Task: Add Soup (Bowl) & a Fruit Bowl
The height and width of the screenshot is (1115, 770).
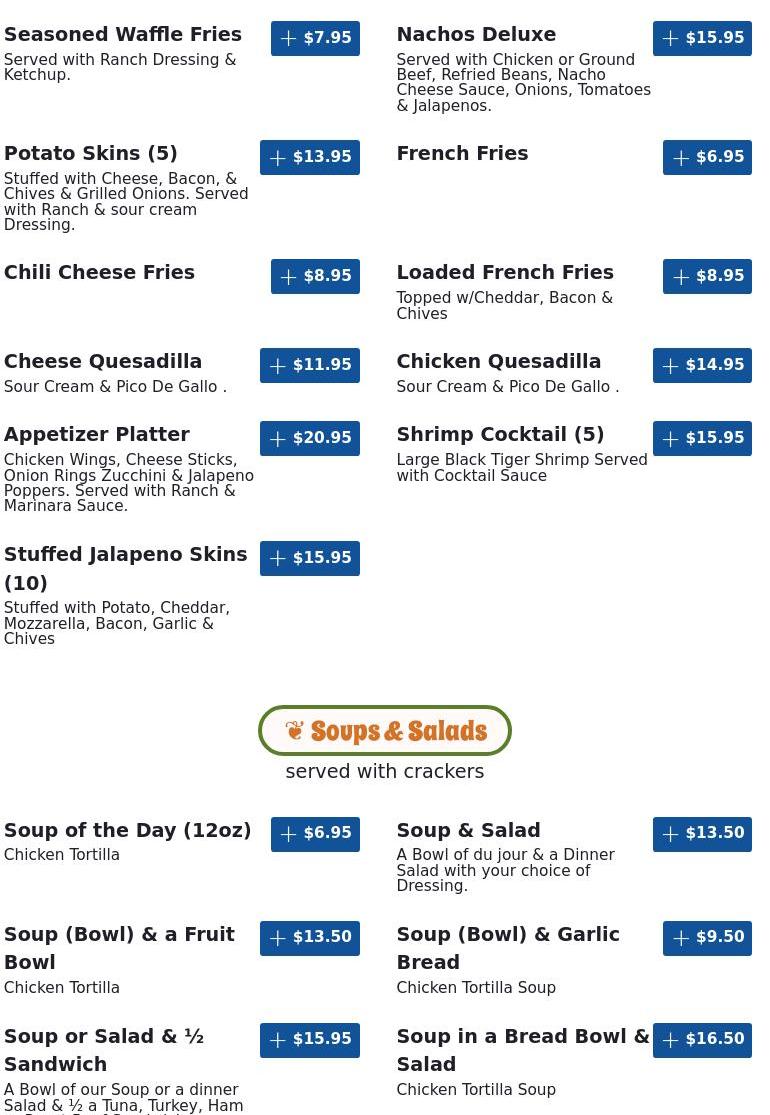Action: coord(310,937)
